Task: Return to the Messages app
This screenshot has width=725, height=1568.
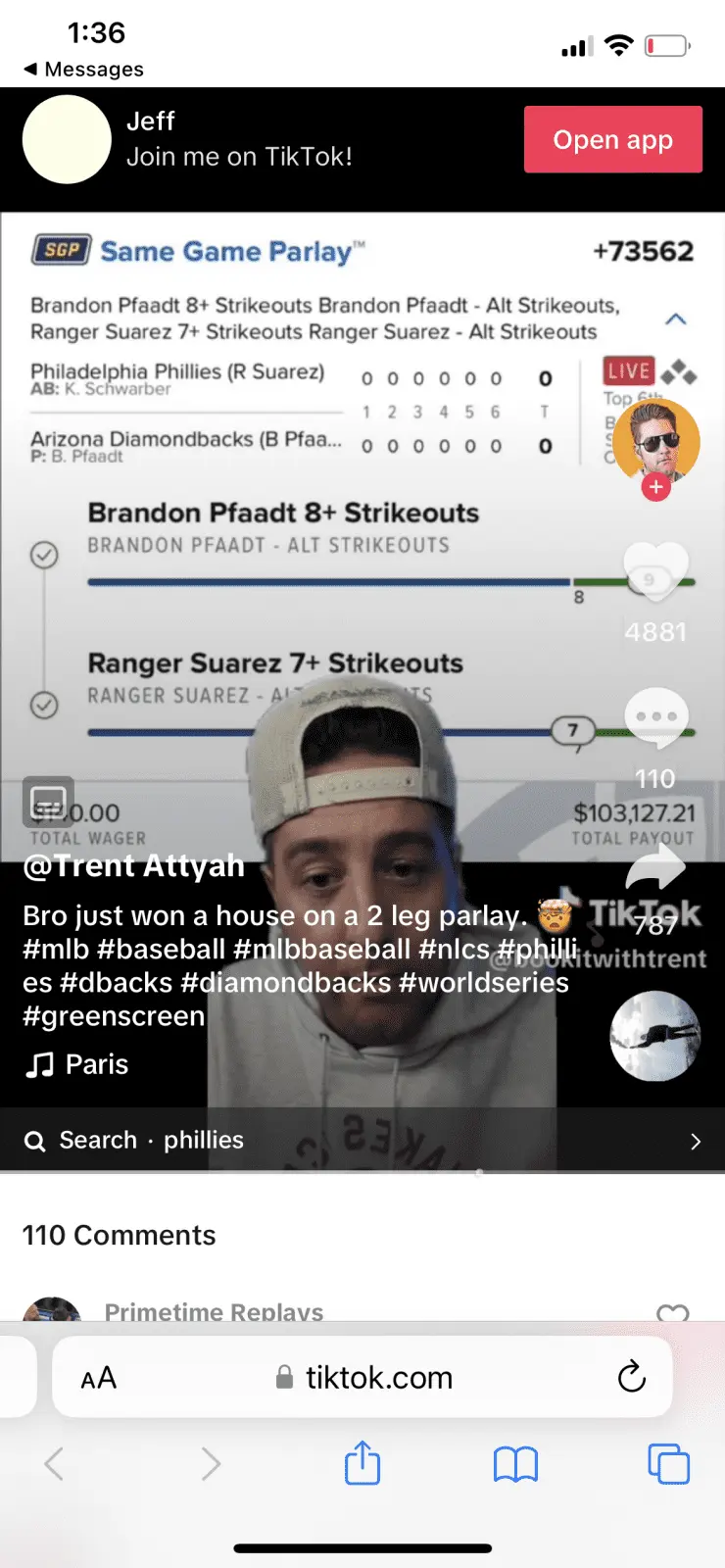Action: pyautogui.click(x=84, y=70)
